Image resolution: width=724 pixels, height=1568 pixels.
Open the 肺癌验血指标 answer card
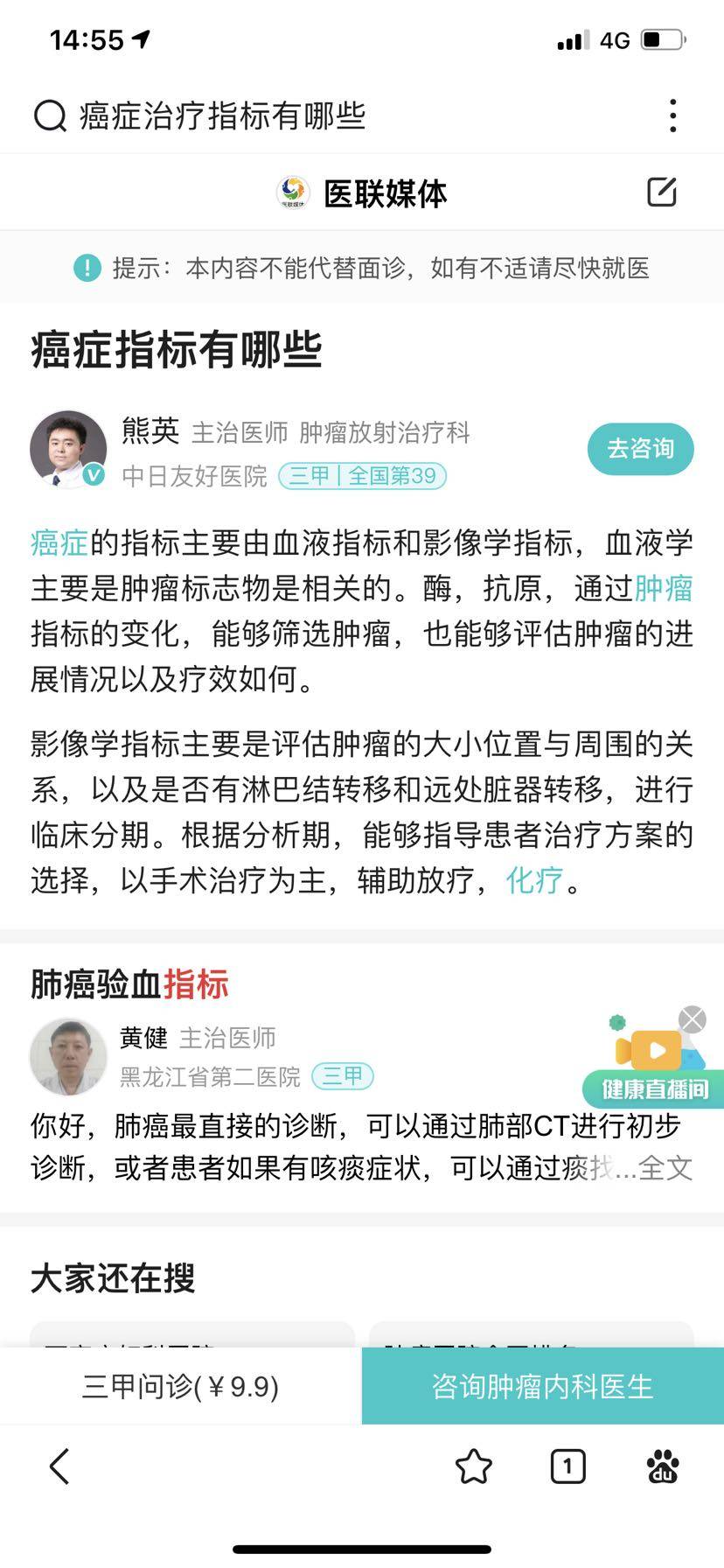pyautogui.click(x=129, y=984)
